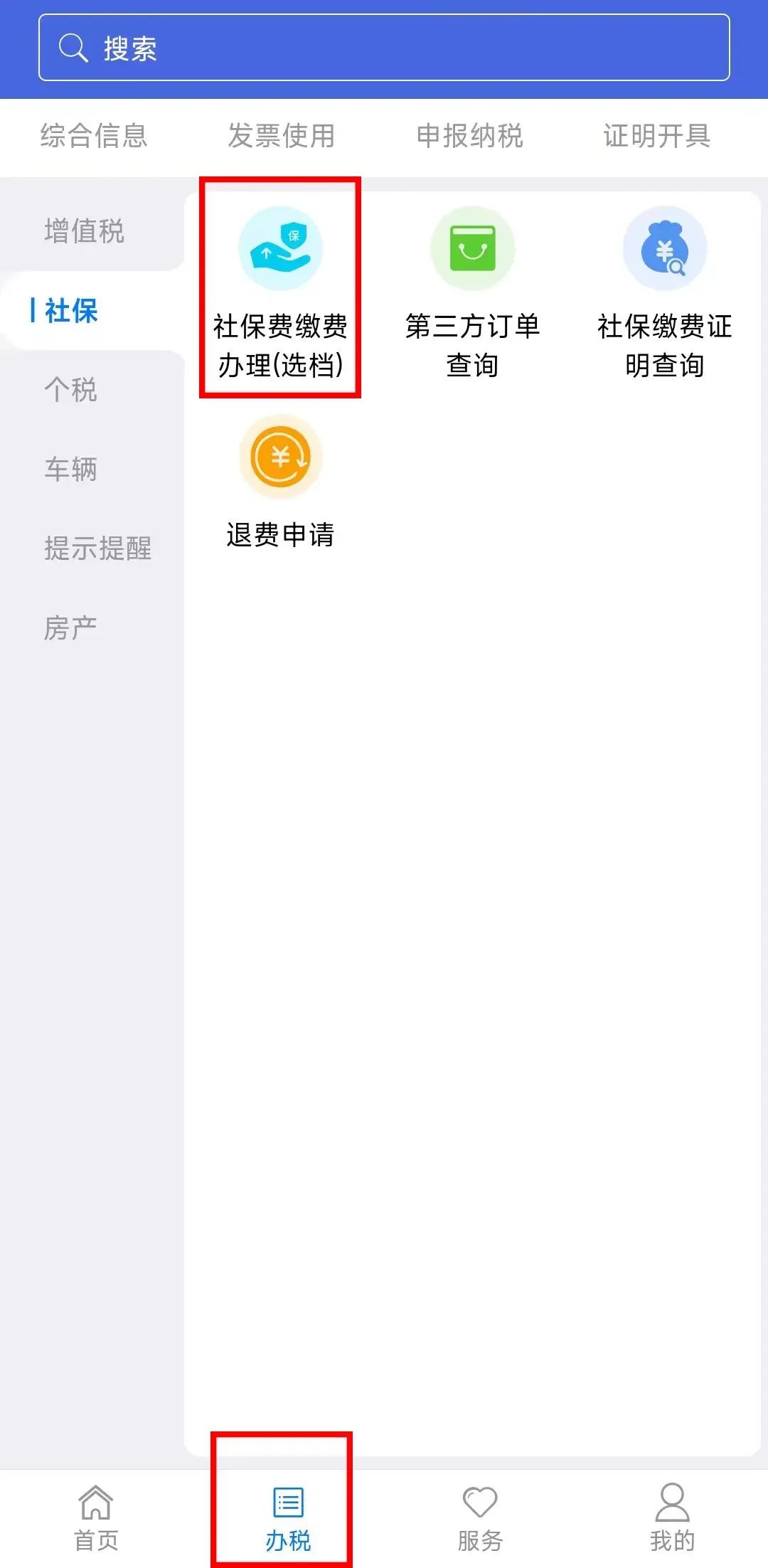Open 社保费缴费办理(选档)

280,292
